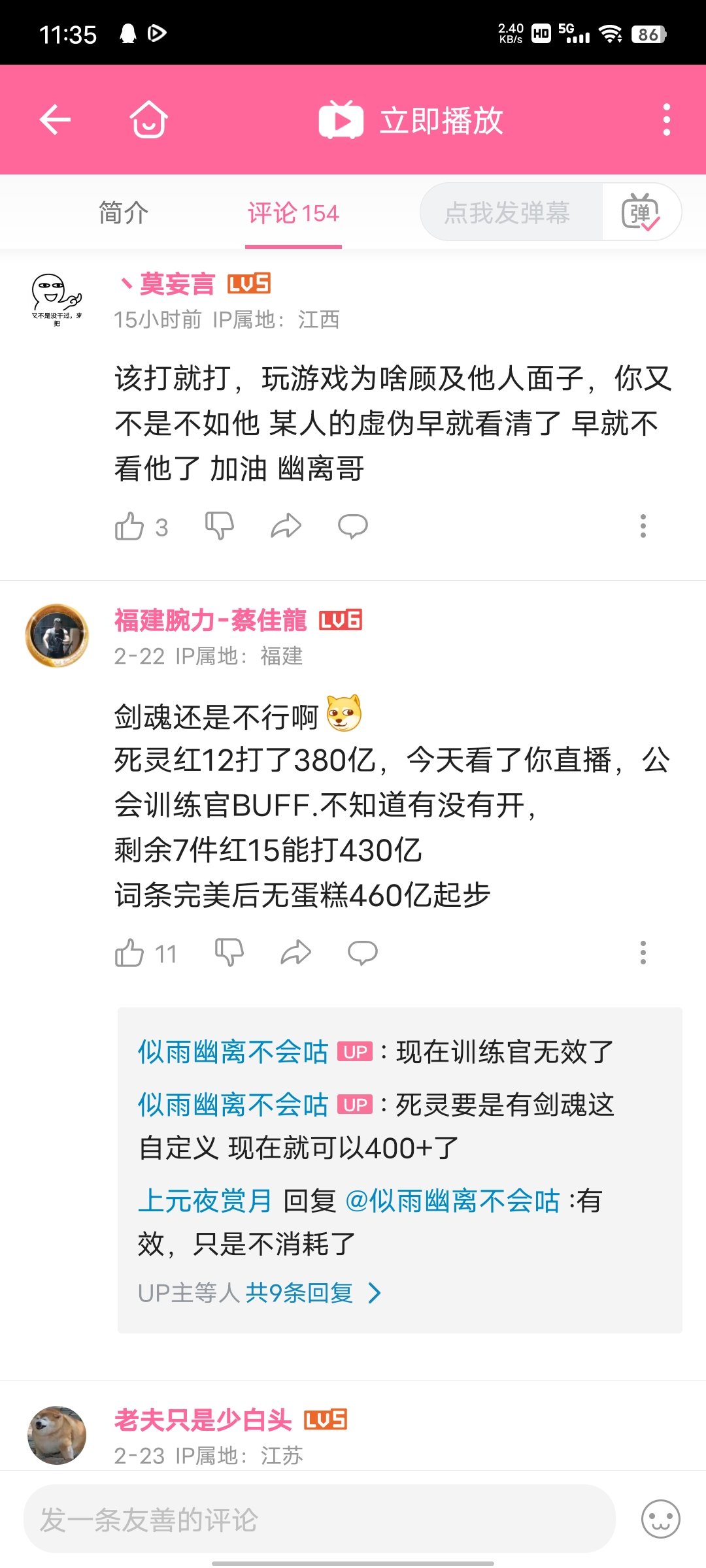Go back using the top-left arrow
This screenshot has width=706, height=1568.
click(55, 120)
